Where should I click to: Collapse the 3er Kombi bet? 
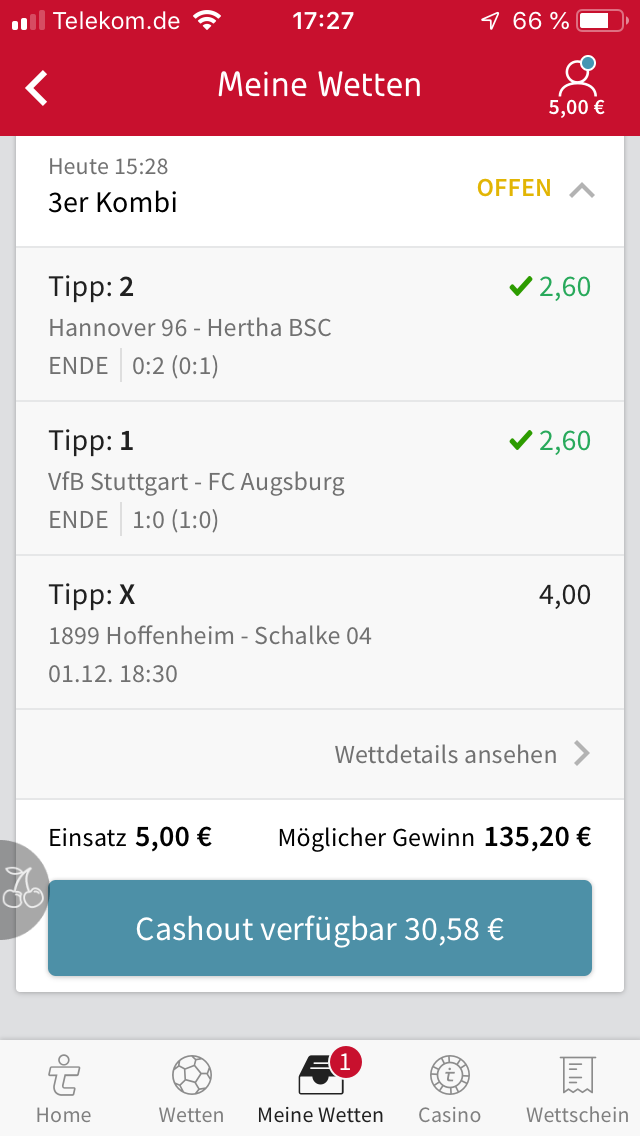[x=582, y=189]
